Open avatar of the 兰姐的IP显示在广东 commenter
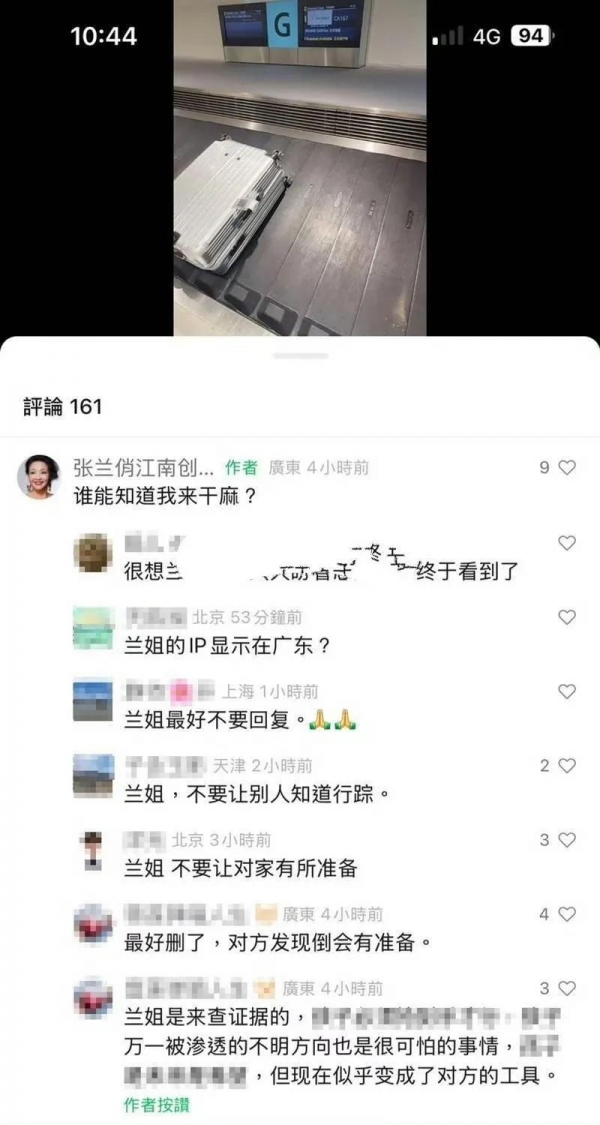This screenshot has width=600, height=1125. pos(93,628)
